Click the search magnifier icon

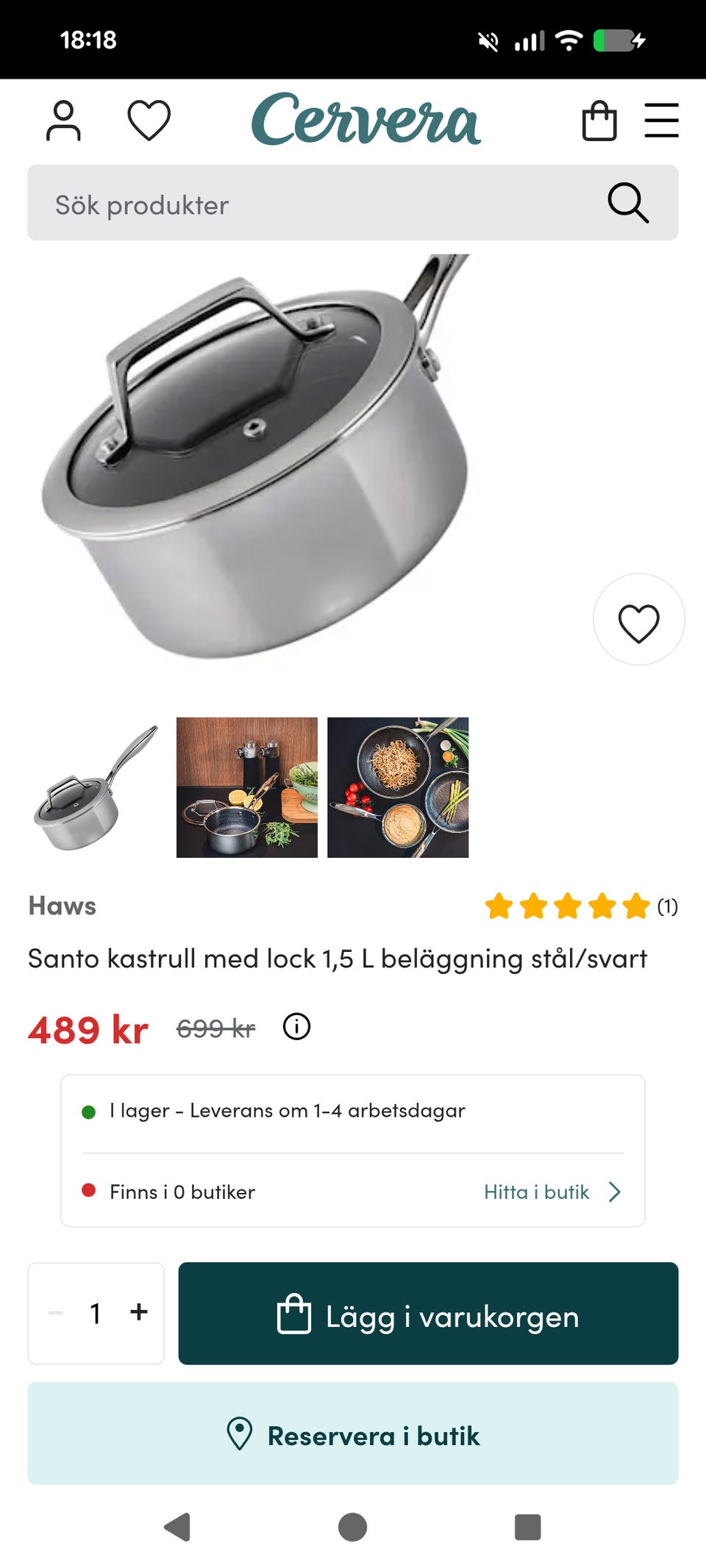pos(627,202)
